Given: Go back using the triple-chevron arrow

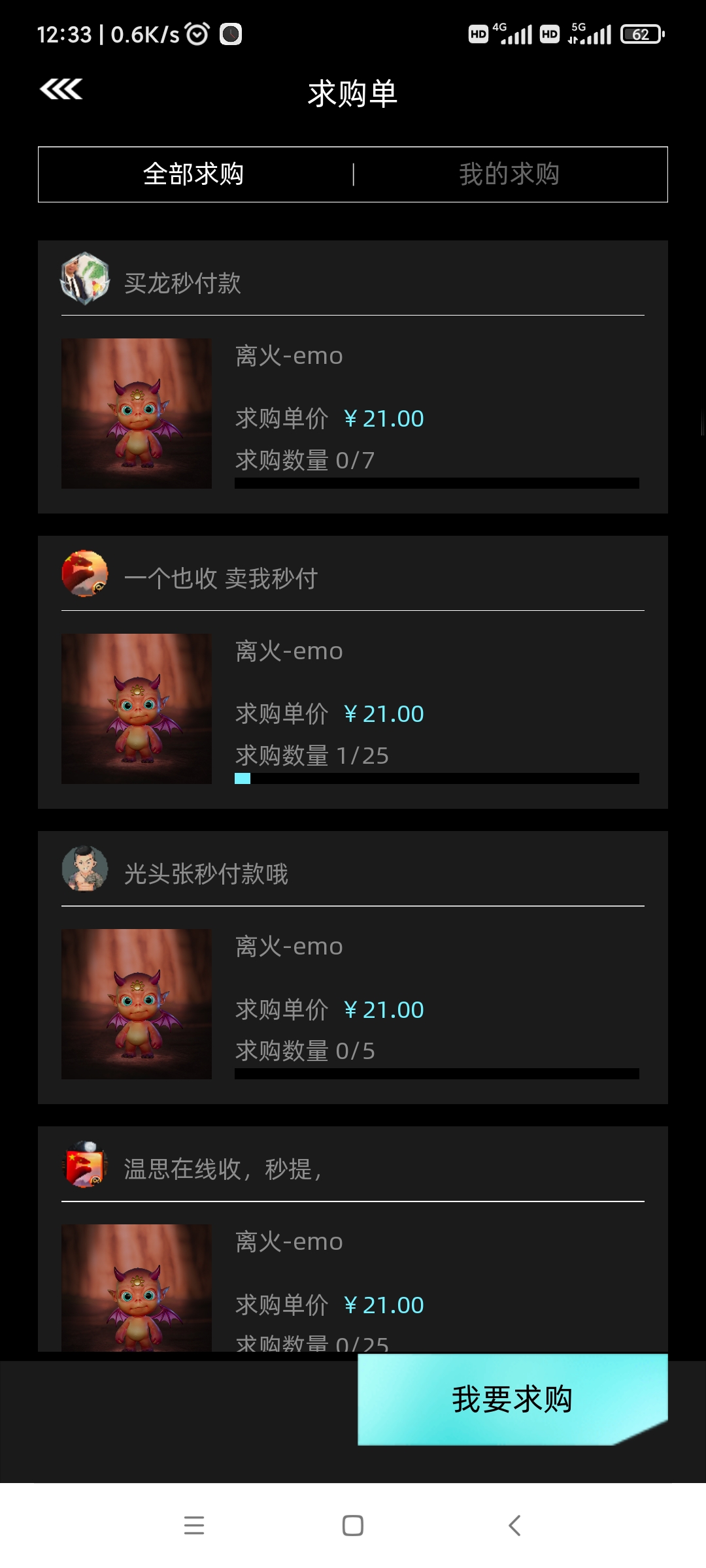Looking at the screenshot, I should pos(61,90).
